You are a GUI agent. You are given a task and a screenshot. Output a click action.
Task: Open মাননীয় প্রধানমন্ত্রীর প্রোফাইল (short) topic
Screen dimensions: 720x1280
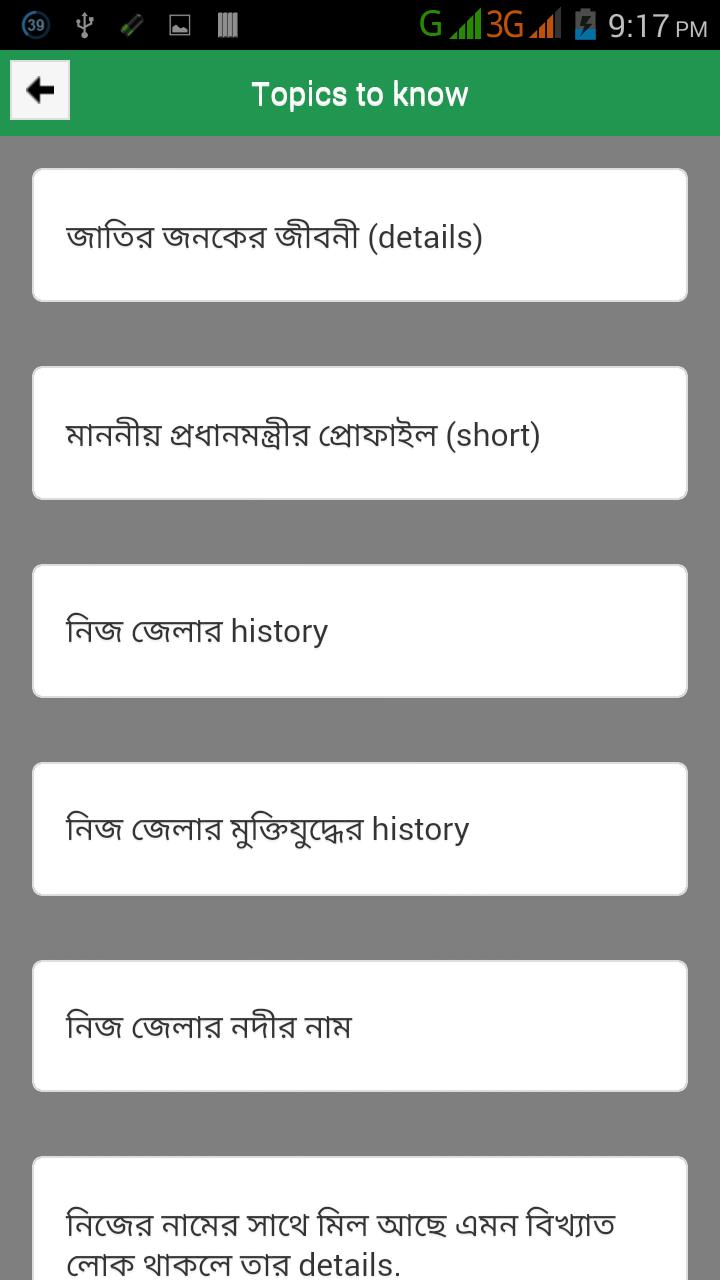coord(360,434)
